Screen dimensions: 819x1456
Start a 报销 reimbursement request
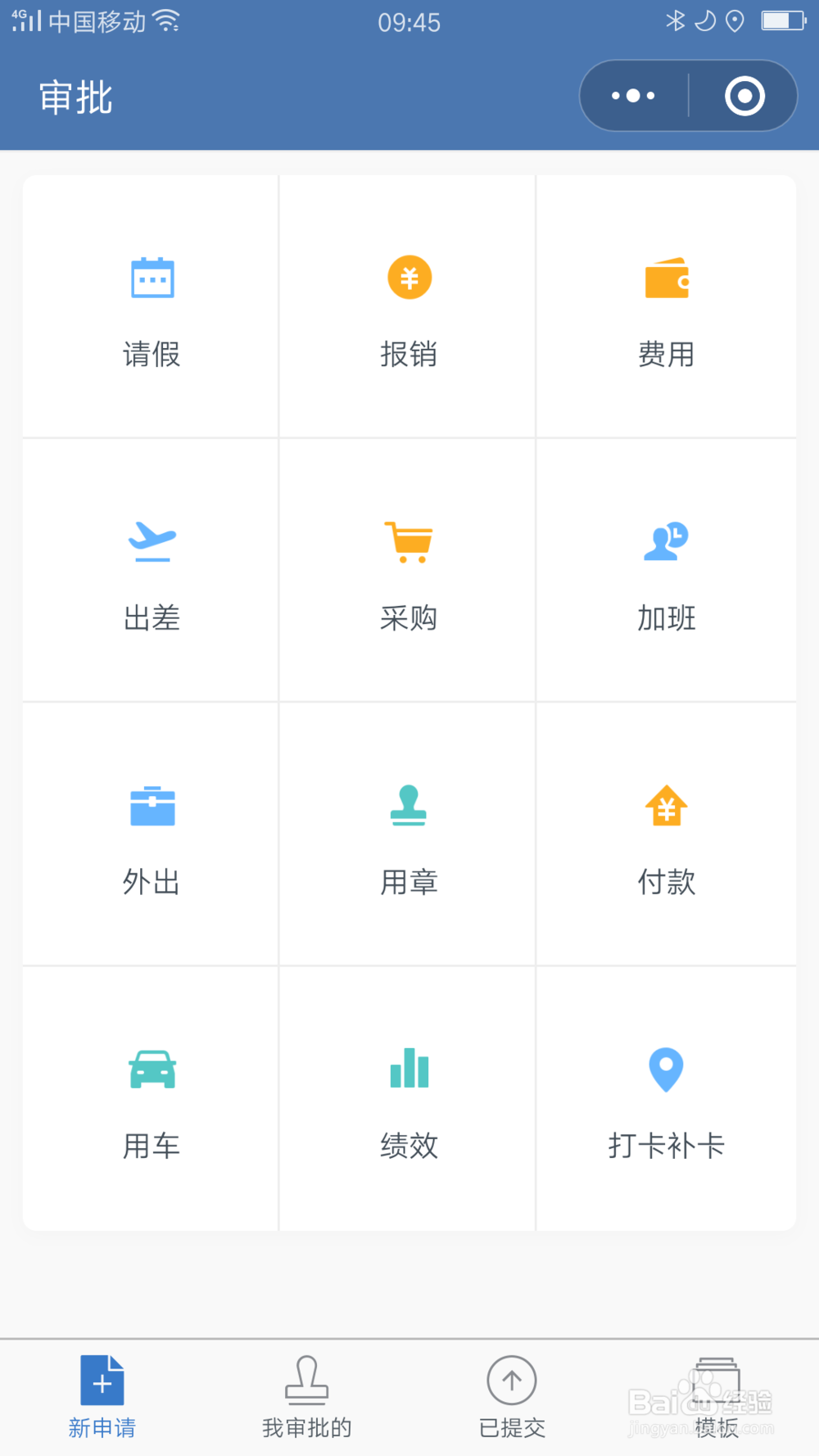[408, 306]
